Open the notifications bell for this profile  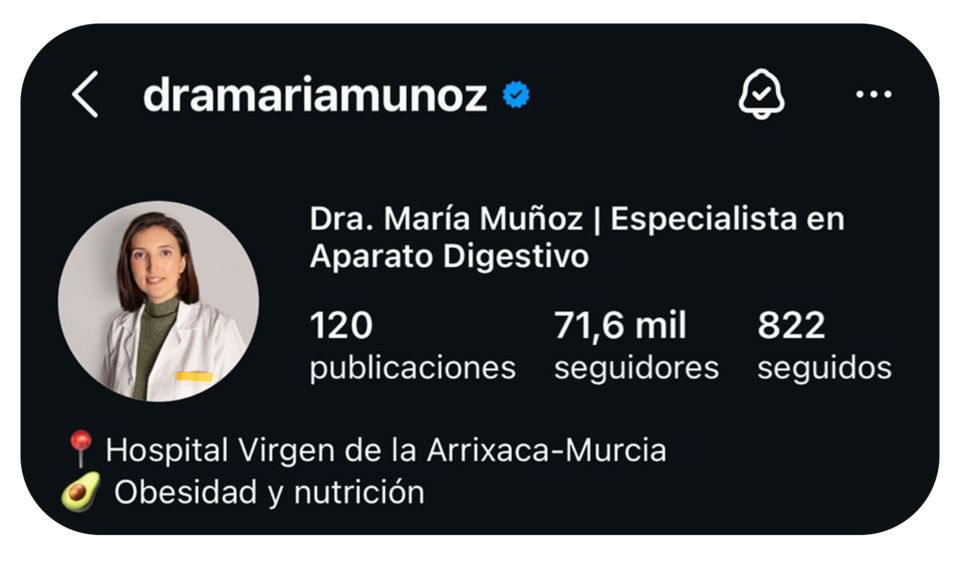pos(761,96)
